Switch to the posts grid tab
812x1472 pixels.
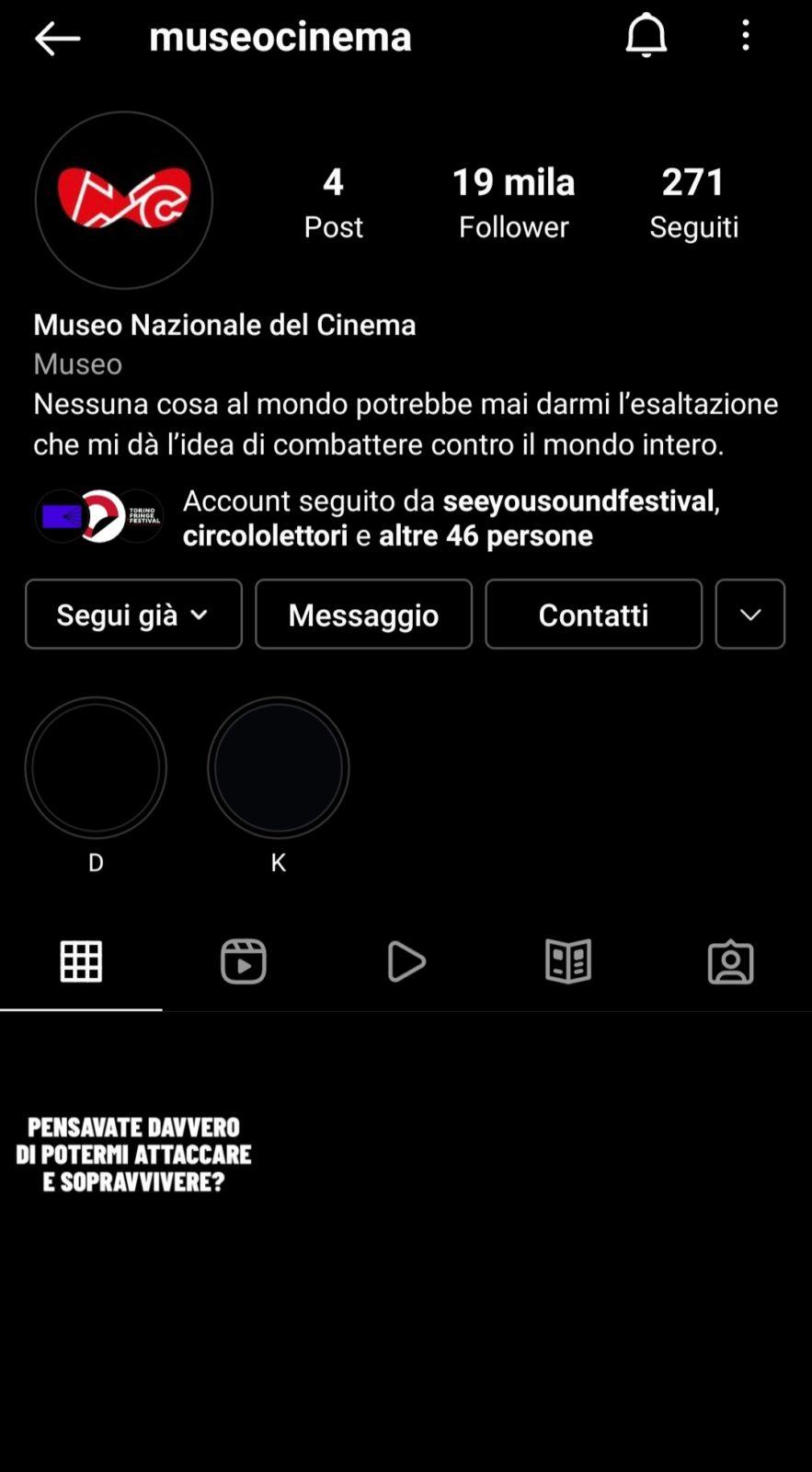pyautogui.click(x=81, y=962)
